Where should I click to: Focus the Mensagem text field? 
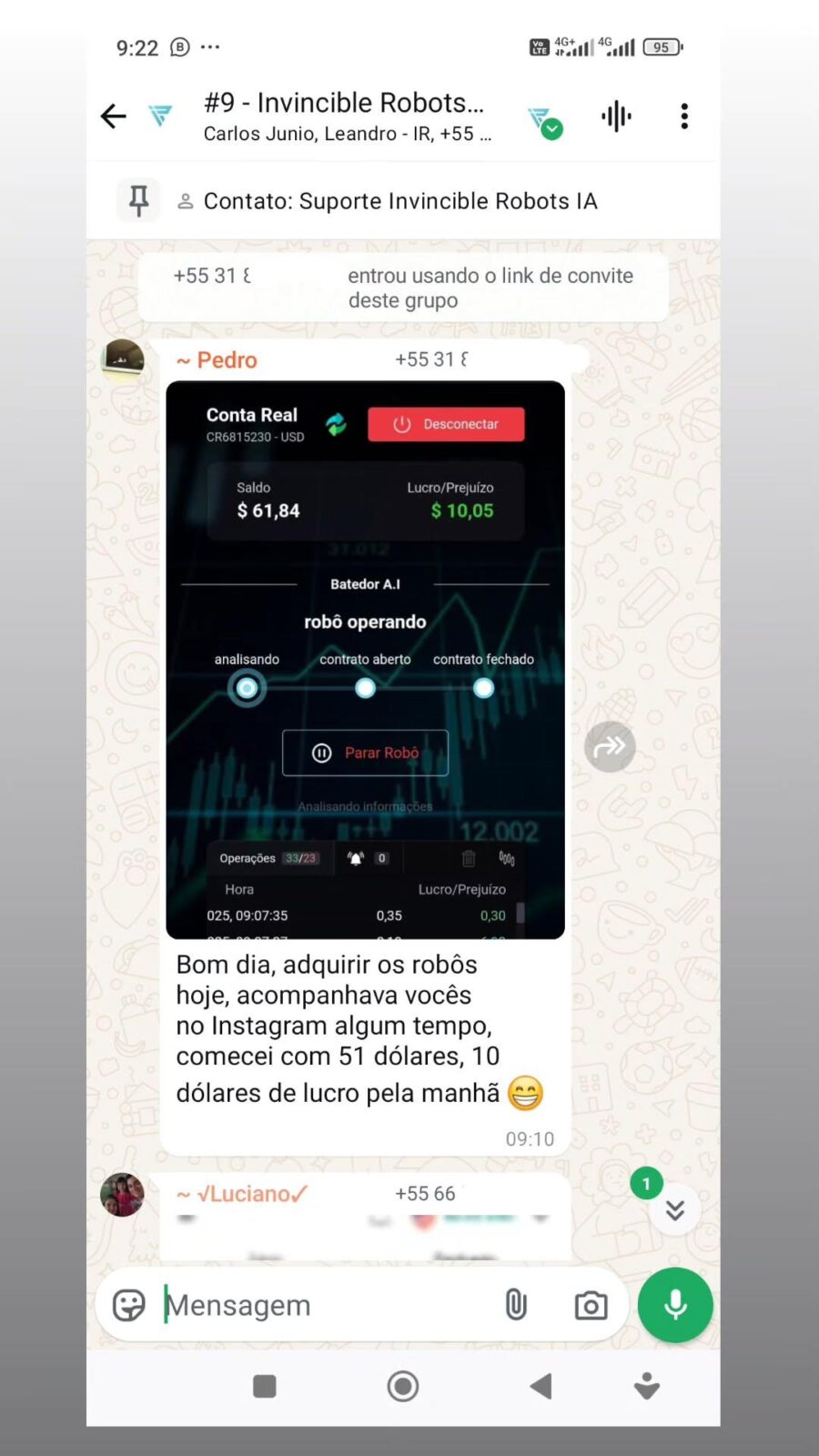click(x=328, y=1305)
